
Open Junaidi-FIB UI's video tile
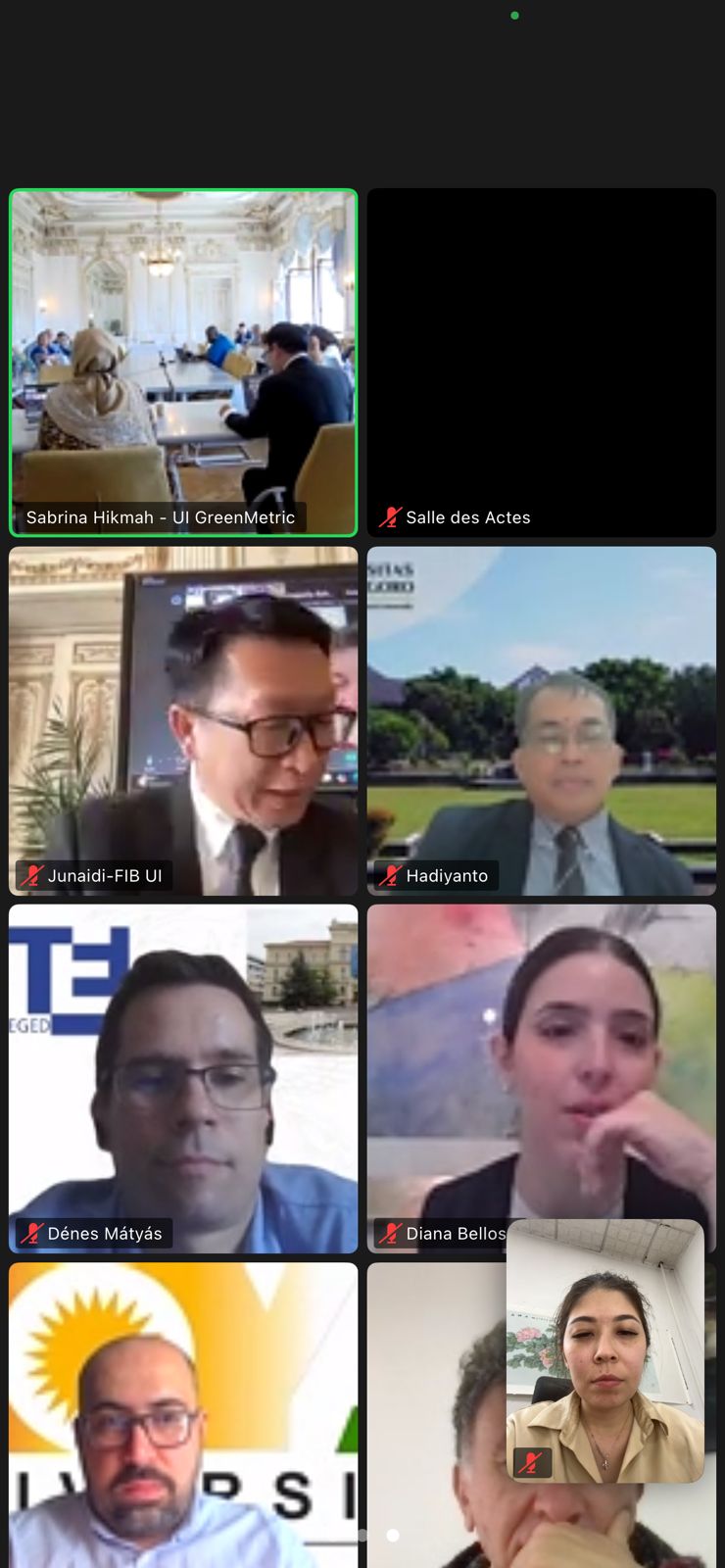tap(183, 720)
